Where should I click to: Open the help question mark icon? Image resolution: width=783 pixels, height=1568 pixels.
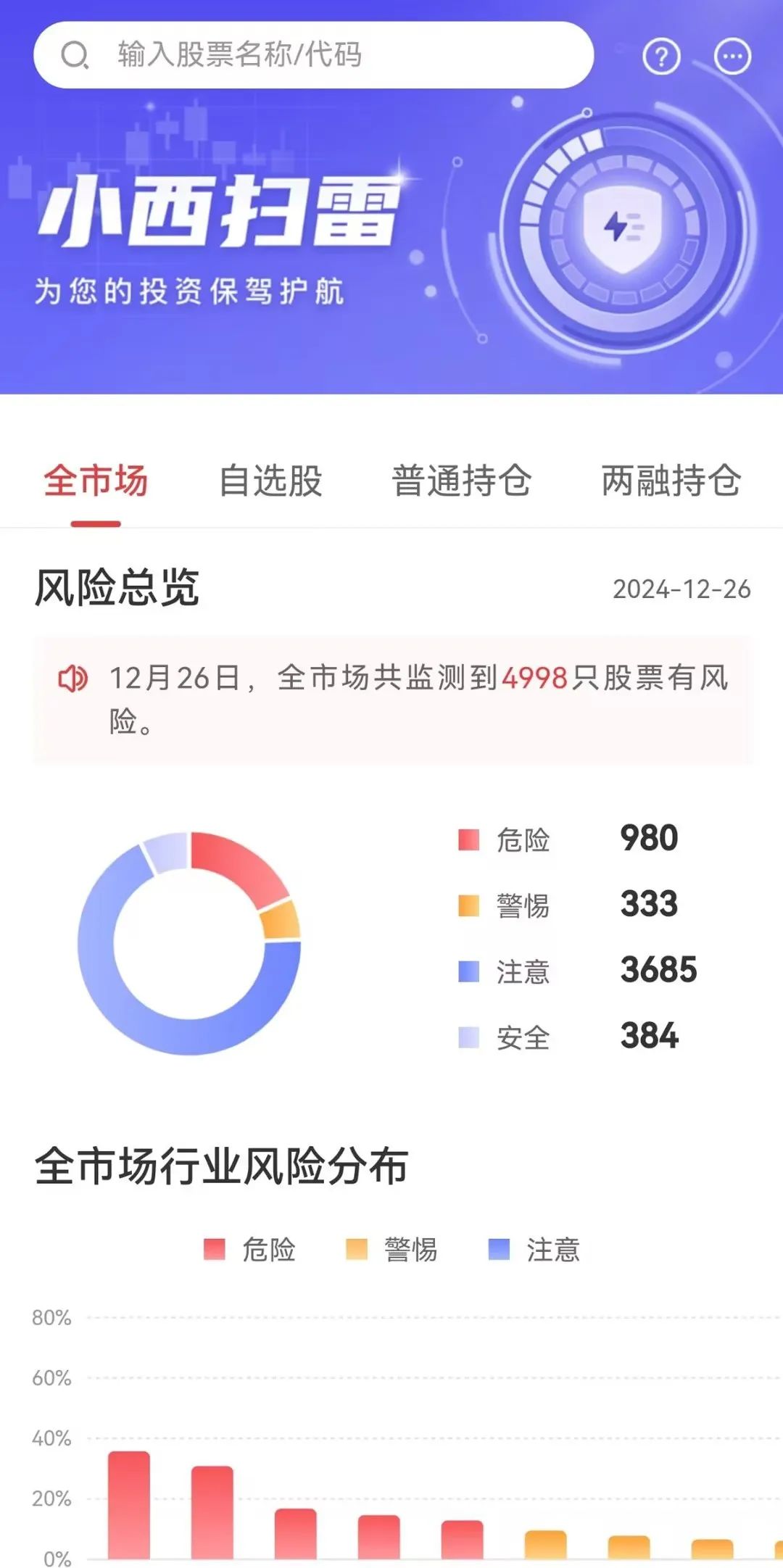pyautogui.click(x=661, y=57)
